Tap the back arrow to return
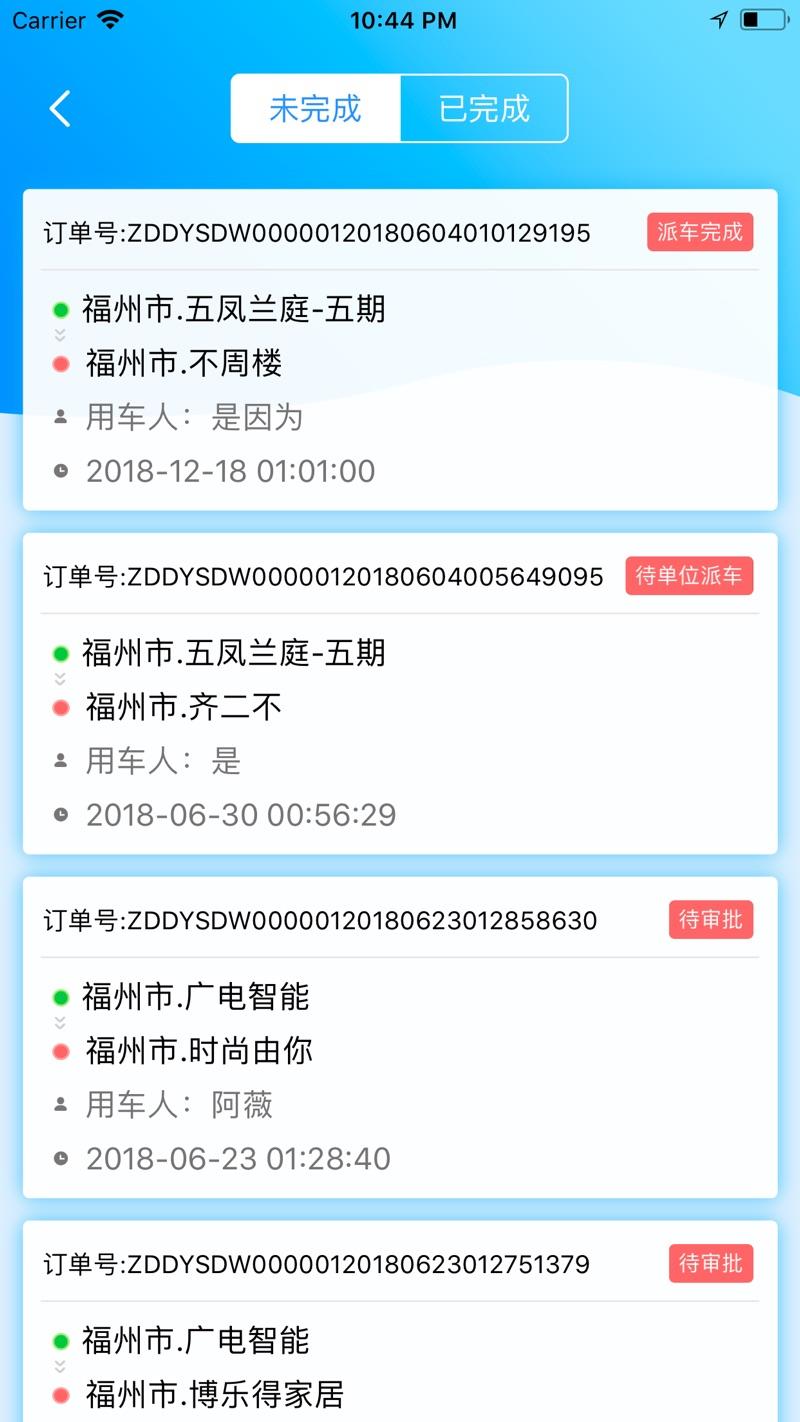The width and height of the screenshot is (800, 1422). pyautogui.click(x=57, y=108)
